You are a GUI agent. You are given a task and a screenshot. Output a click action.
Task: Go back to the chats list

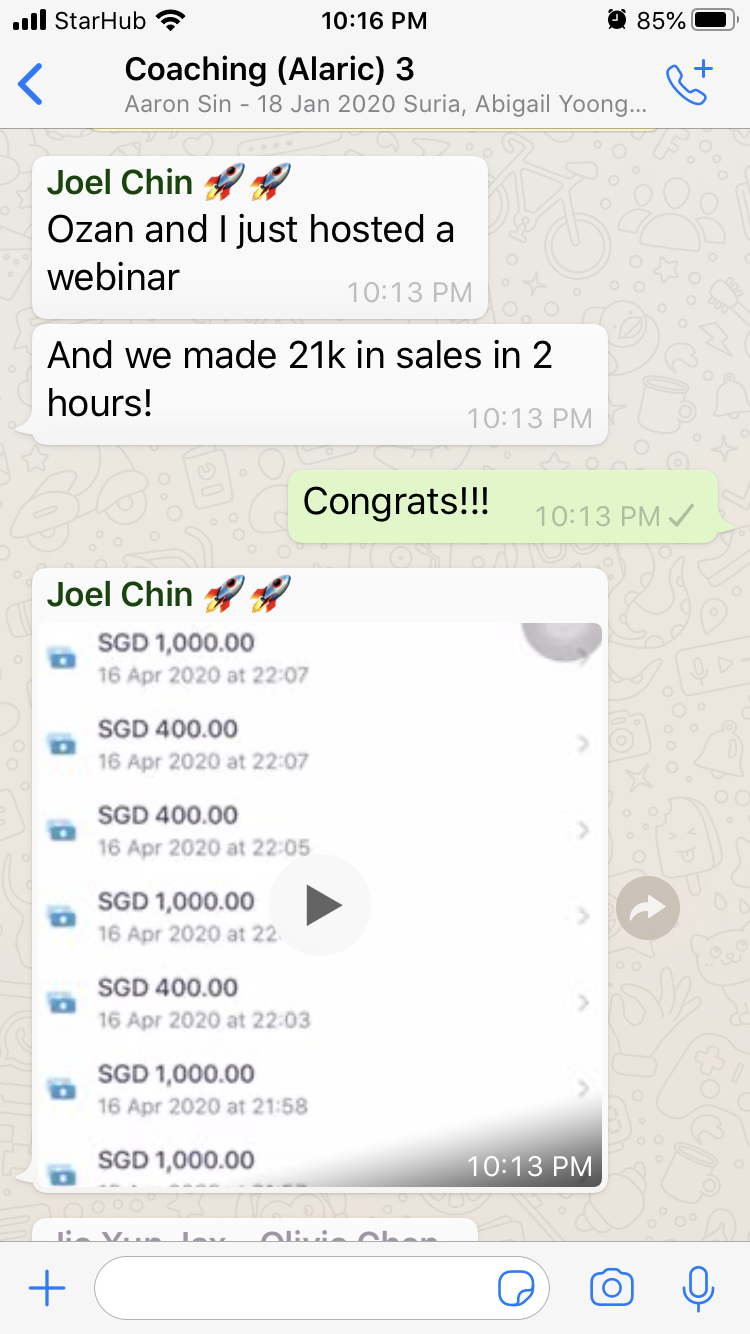click(x=32, y=84)
